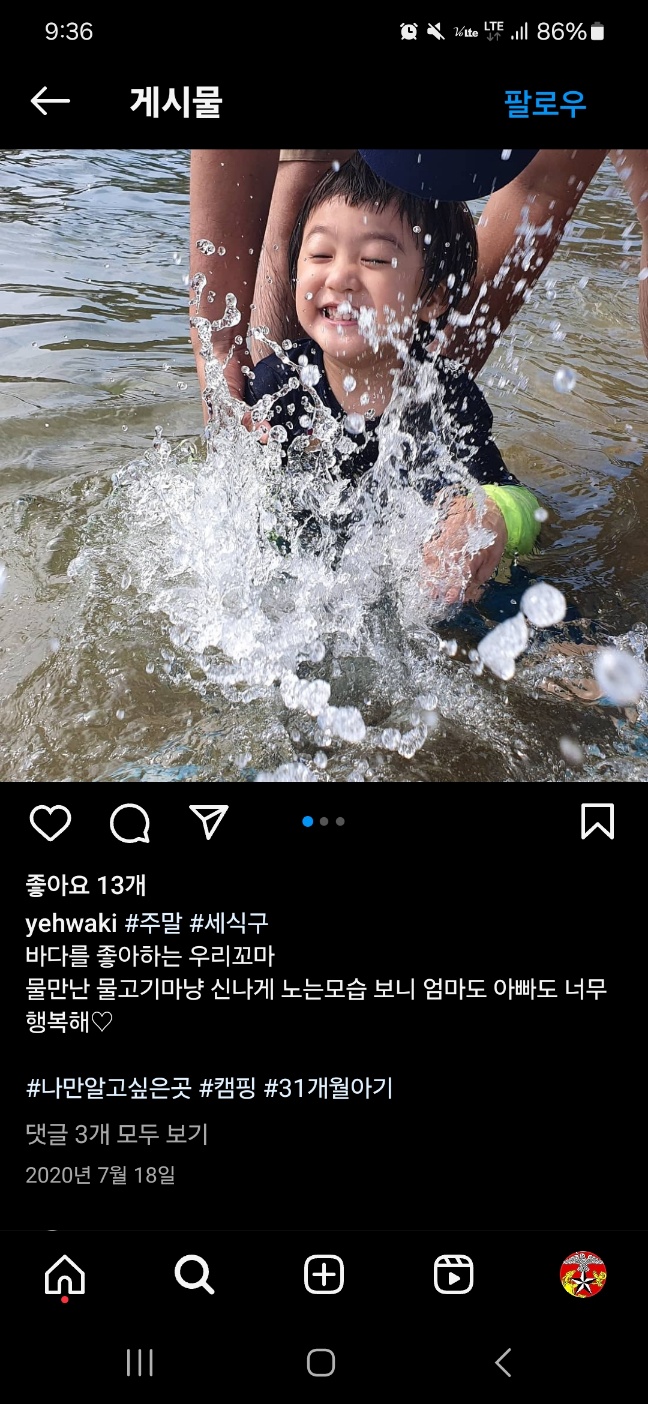Switch to the Search tab
The width and height of the screenshot is (648, 1404).
(194, 1275)
